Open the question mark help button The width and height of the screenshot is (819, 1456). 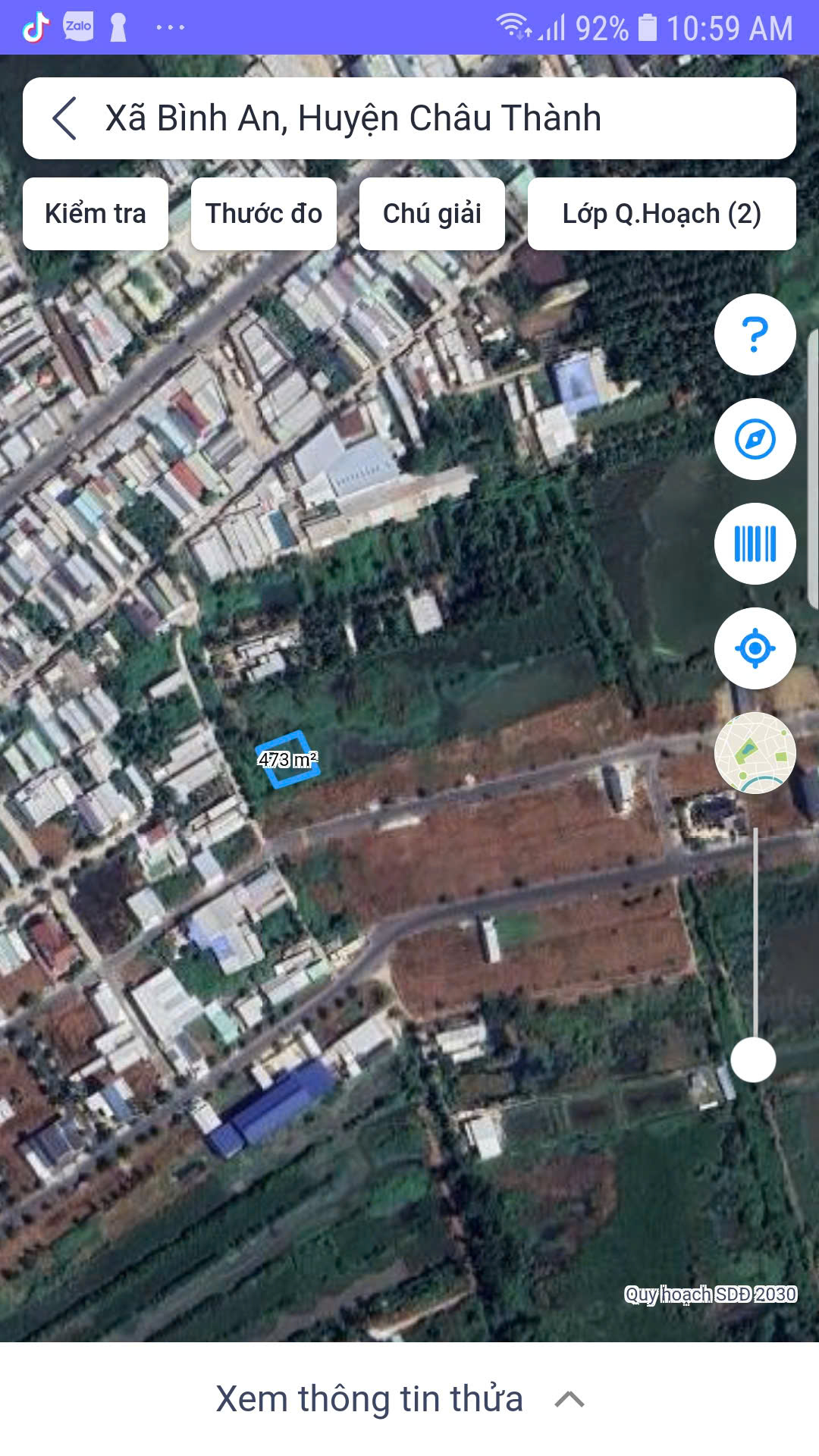(x=755, y=334)
